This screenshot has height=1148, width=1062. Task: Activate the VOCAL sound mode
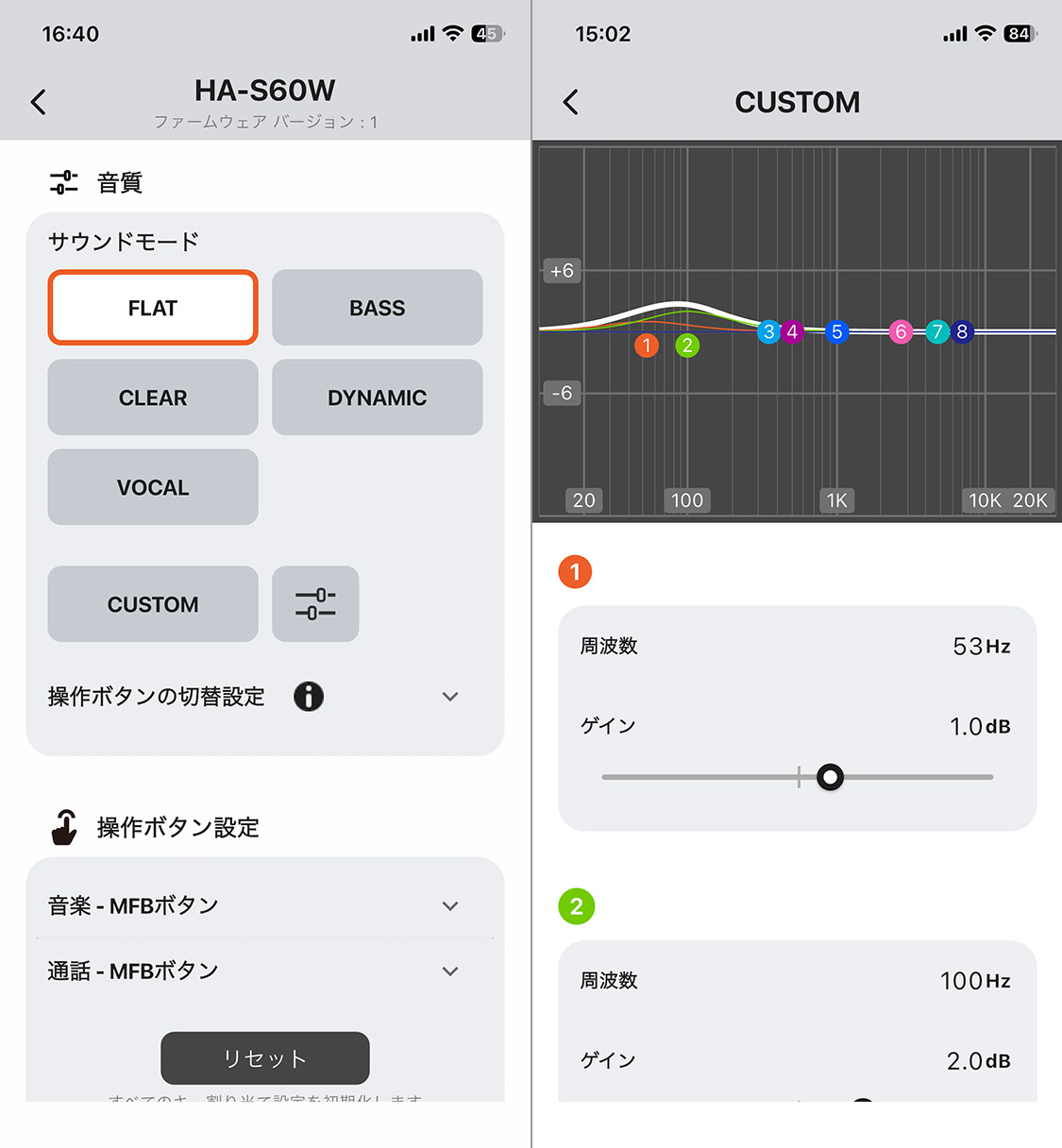(x=153, y=487)
